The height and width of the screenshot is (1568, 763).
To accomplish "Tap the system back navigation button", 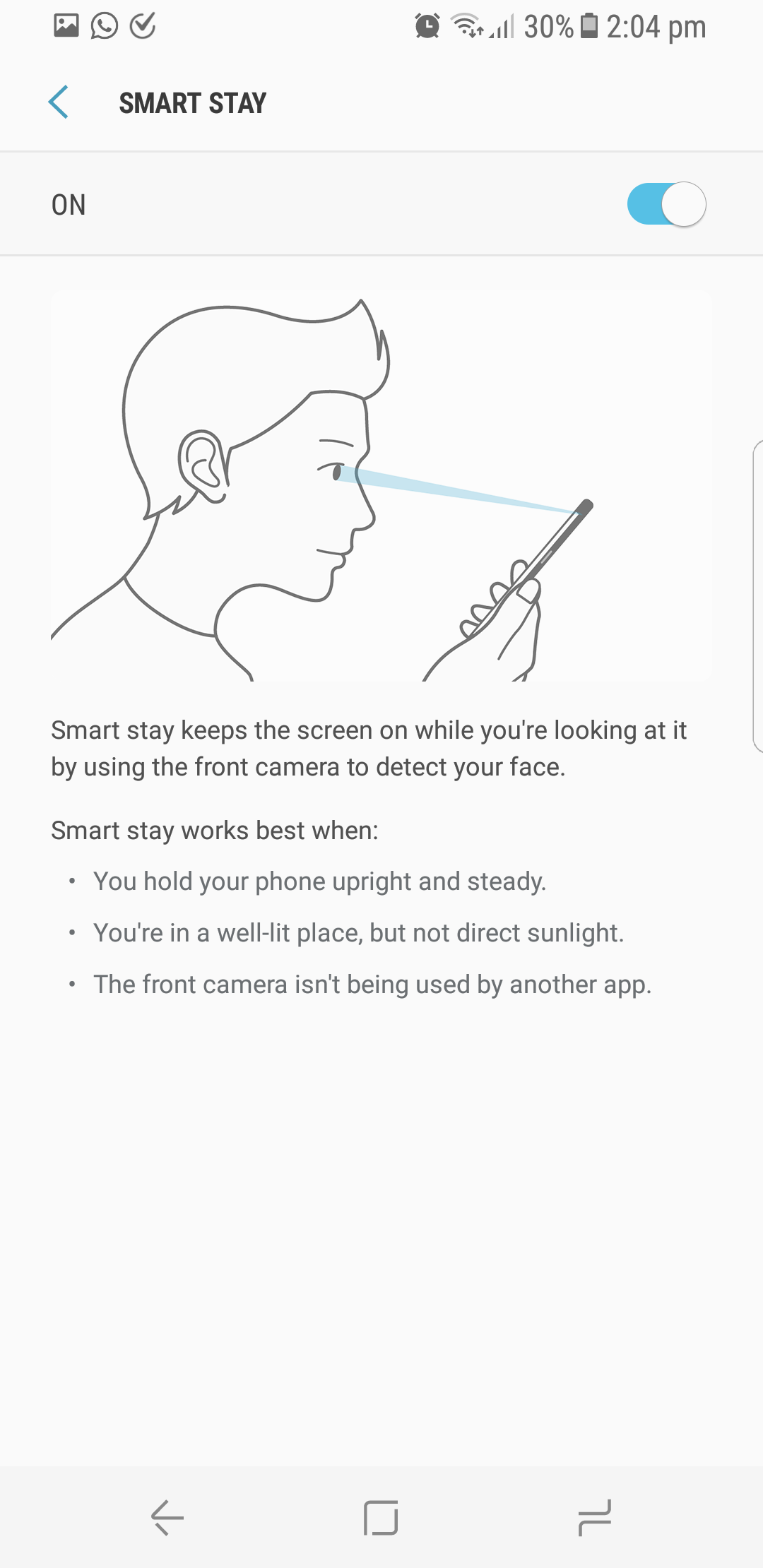I will (x=168, y=1517).
